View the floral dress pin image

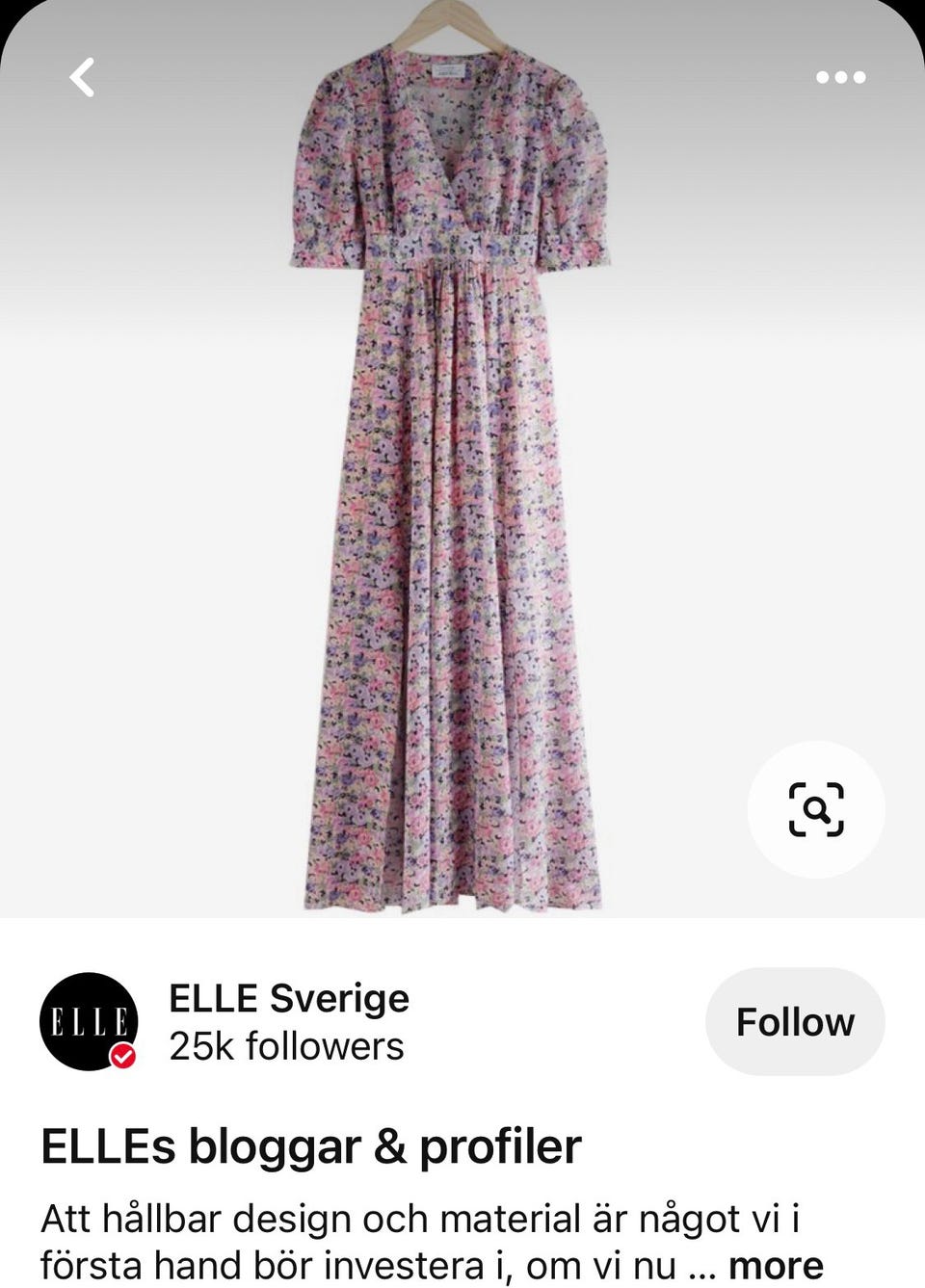click(451, 482)
